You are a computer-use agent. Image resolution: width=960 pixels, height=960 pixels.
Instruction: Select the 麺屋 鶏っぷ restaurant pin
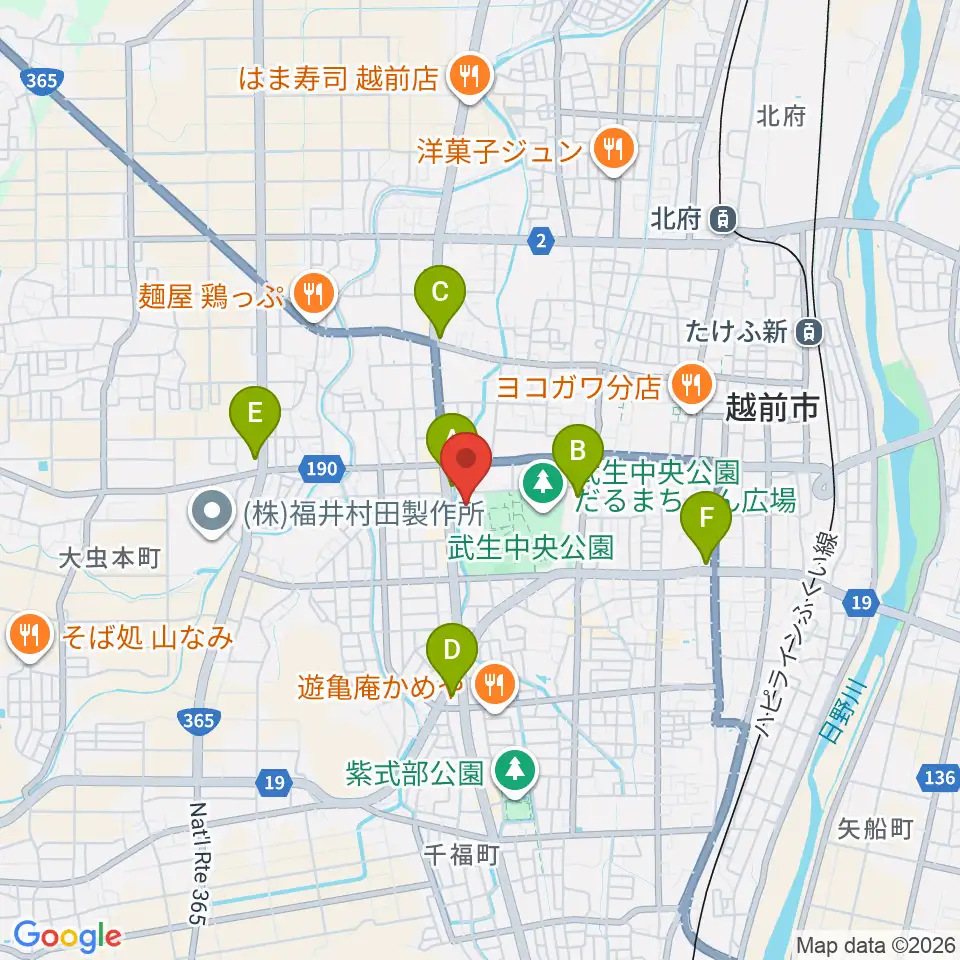(313, 296)
